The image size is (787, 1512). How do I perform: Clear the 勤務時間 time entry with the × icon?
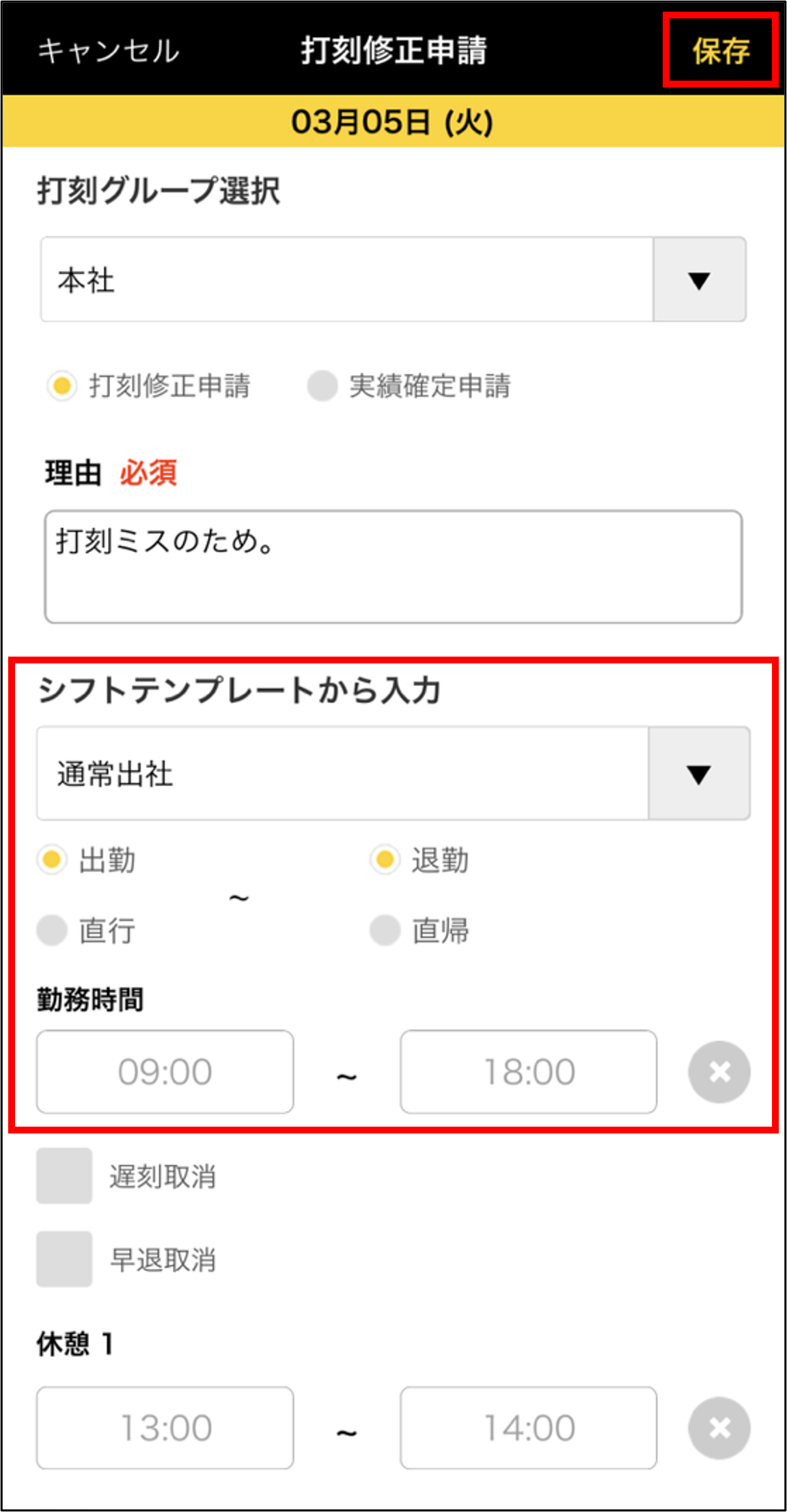719,1072
